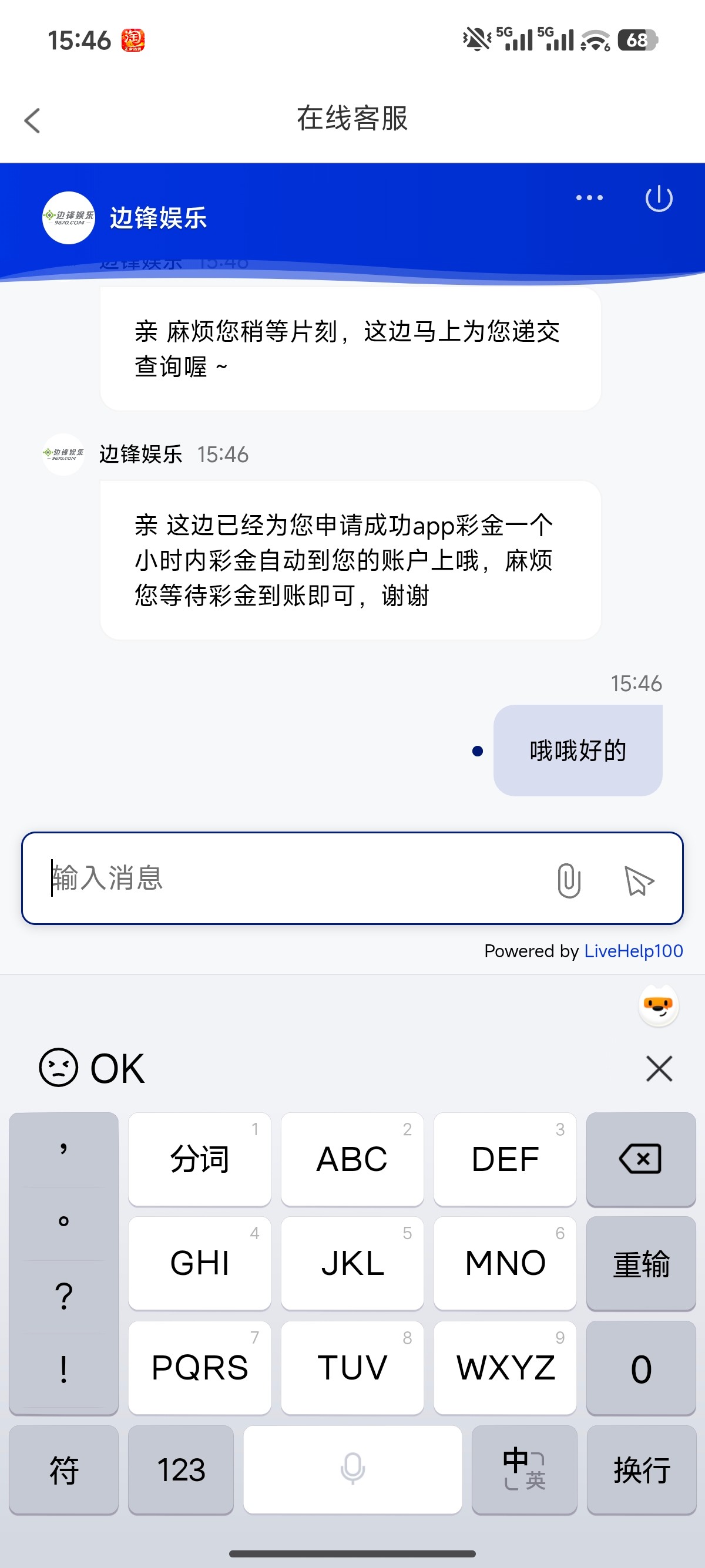Tap the MNO keyboard key

point(505,1263)
